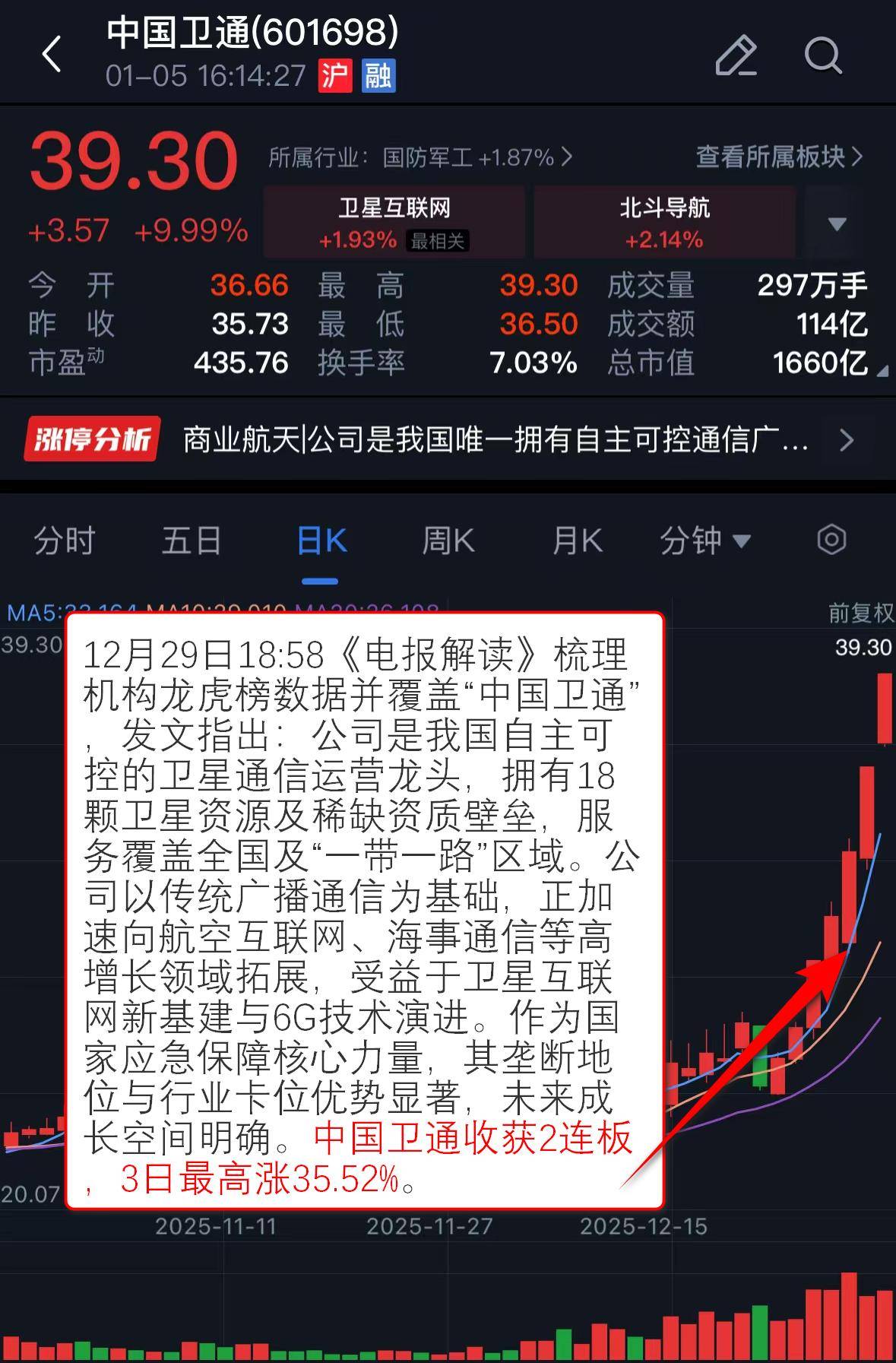
Task: Open the 北斗导航 sector card
Action: click(x=664, y=222)
